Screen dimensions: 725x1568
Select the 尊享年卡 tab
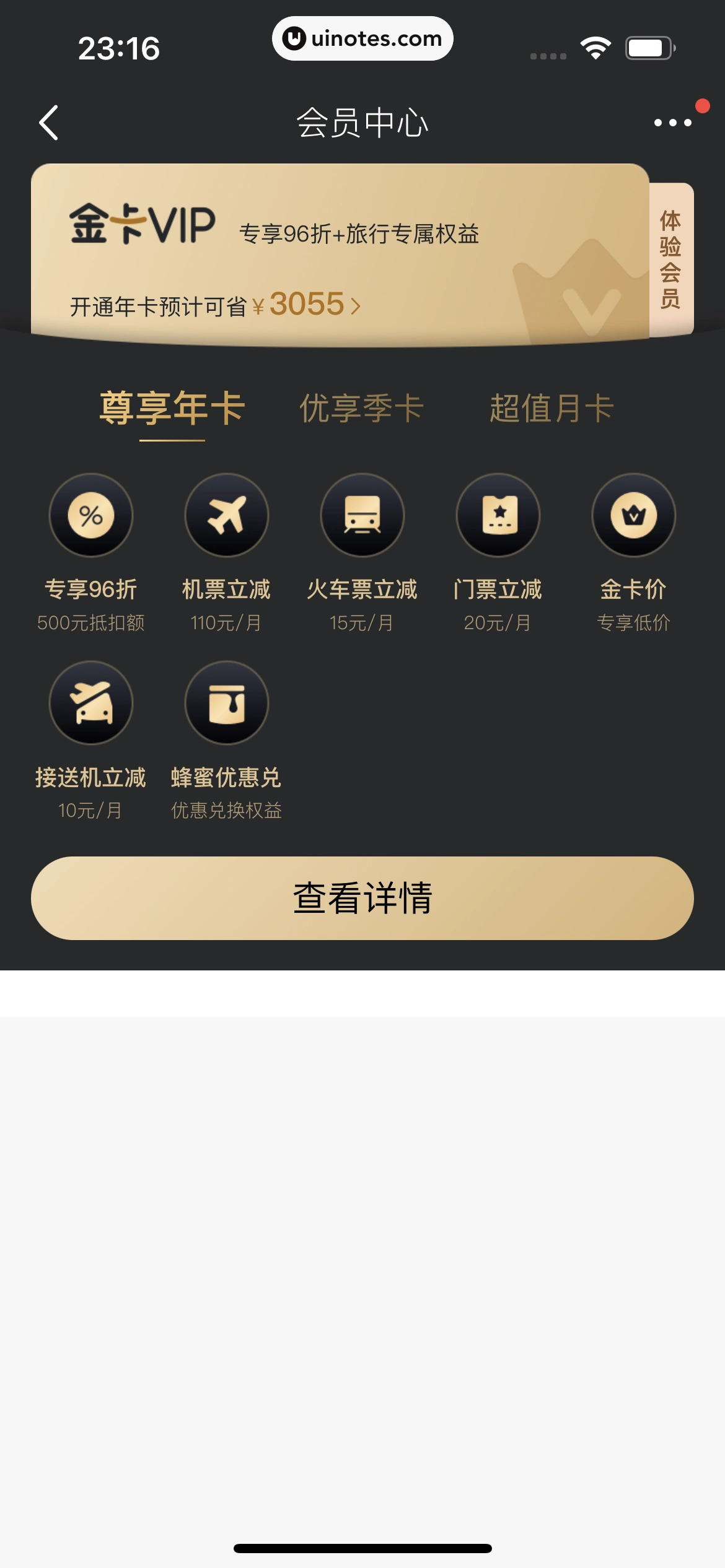[172, 409]
